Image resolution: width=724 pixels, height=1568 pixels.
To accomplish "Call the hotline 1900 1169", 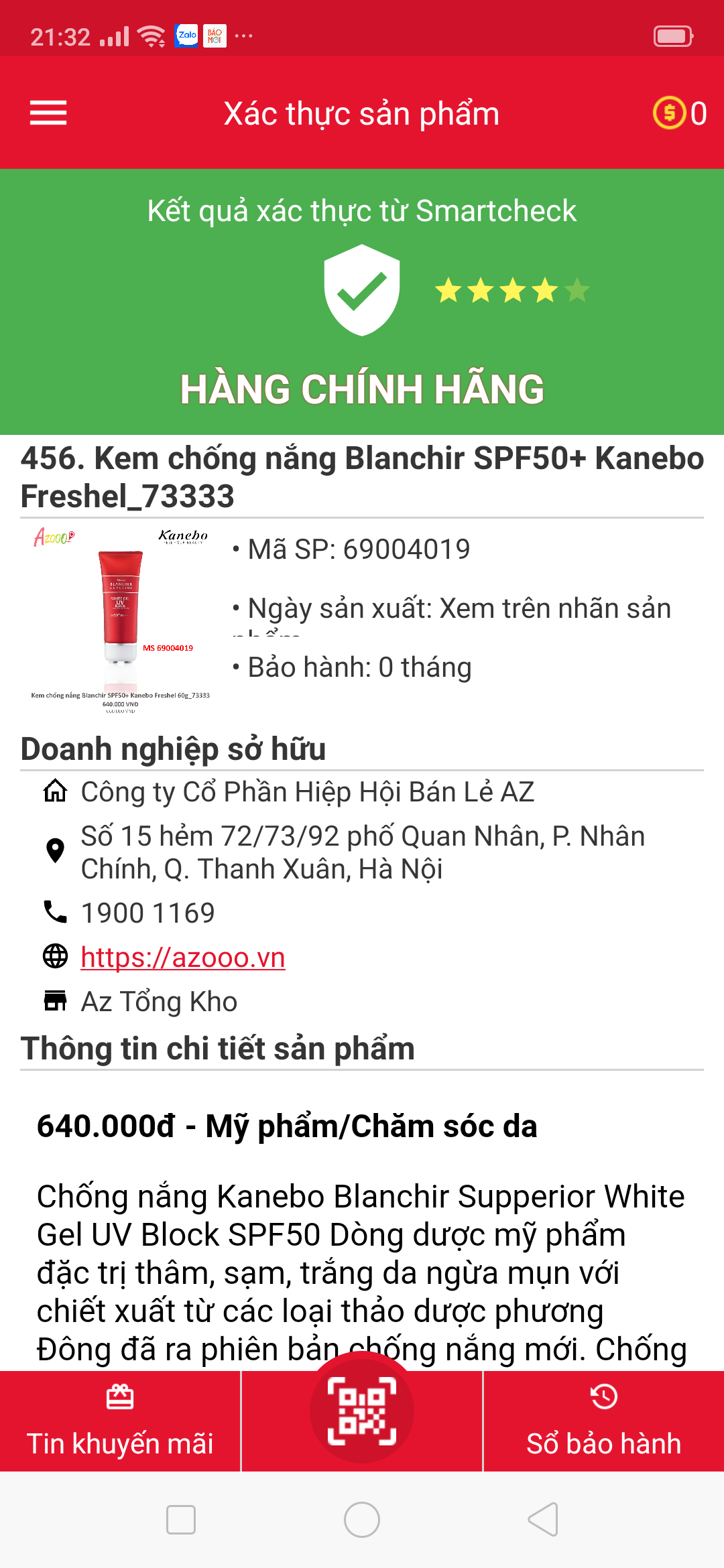I will (147, 913).
